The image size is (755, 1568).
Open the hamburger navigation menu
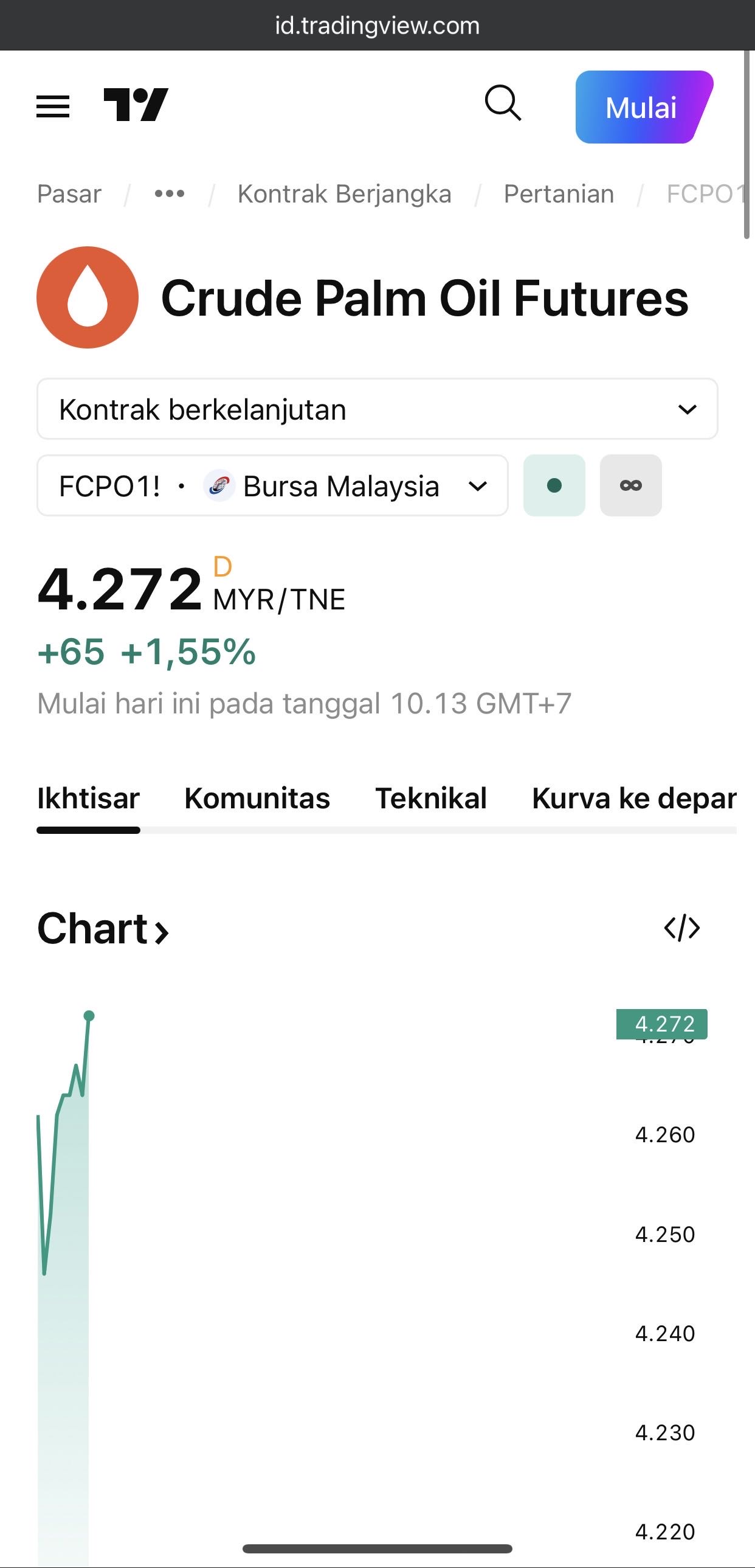tap(53, 106)
